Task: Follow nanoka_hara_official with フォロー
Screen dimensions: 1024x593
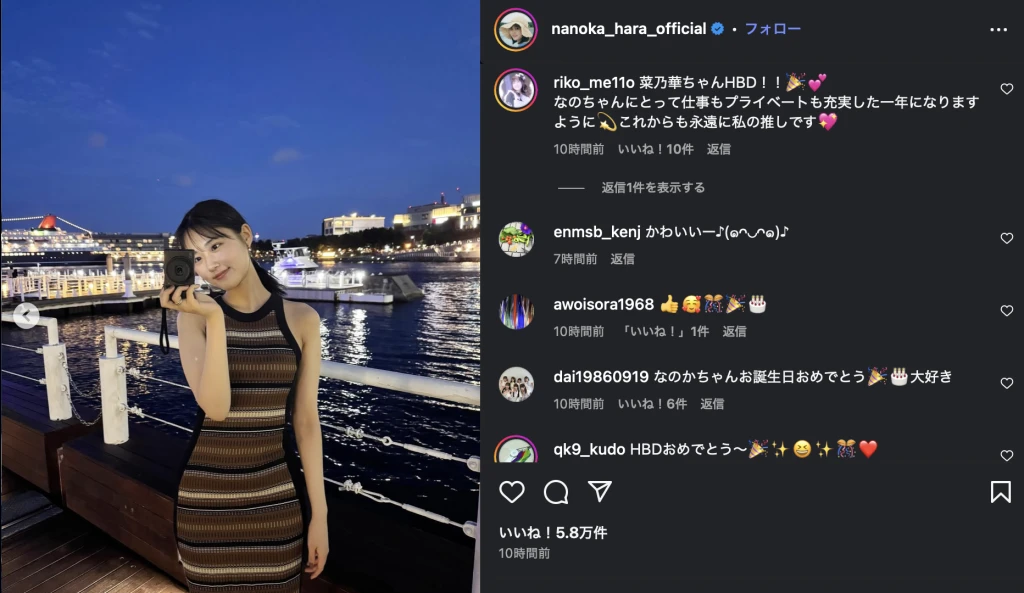Action: (773, 29)
